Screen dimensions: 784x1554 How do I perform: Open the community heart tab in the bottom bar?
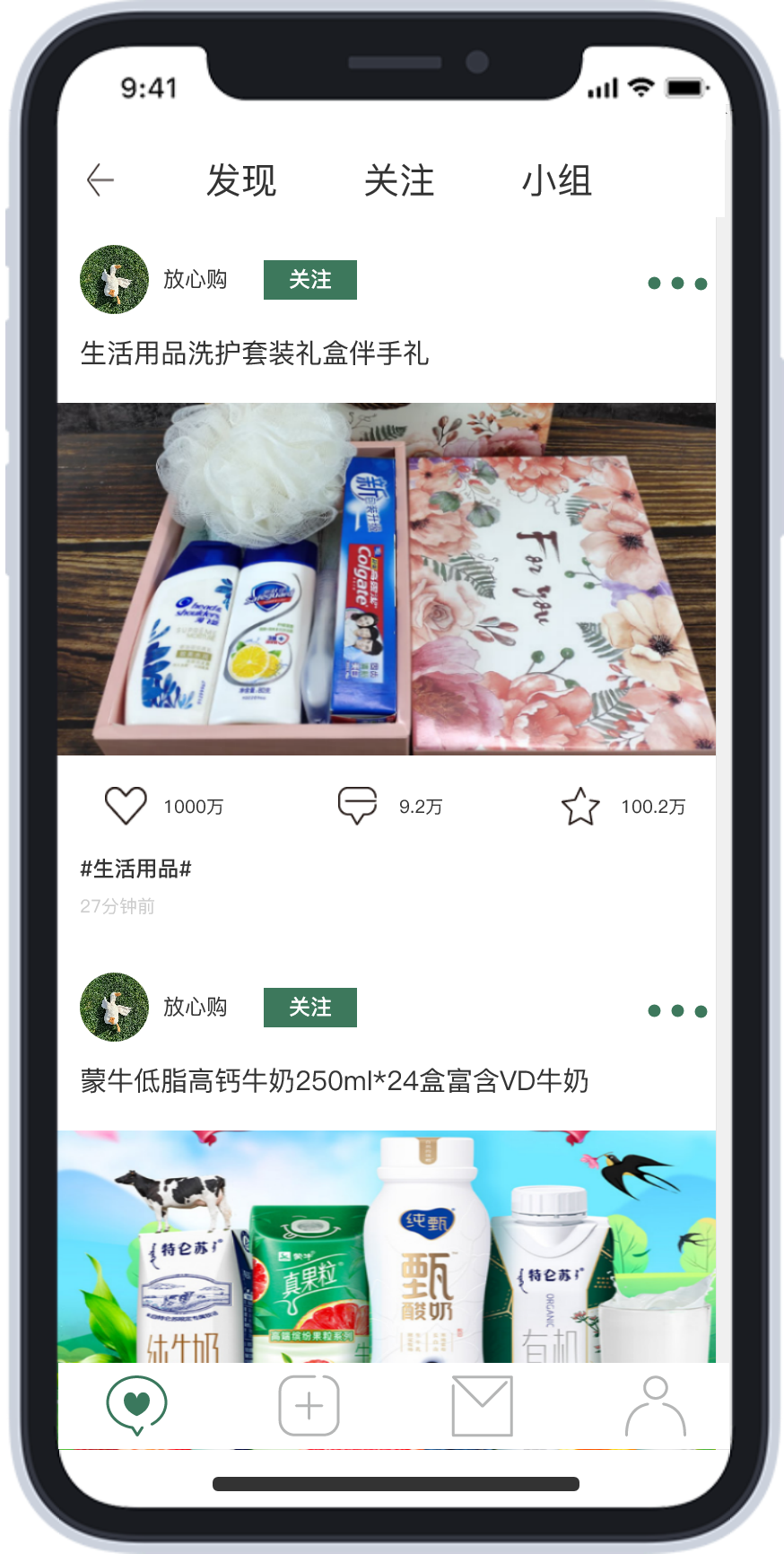[136, 1405]
